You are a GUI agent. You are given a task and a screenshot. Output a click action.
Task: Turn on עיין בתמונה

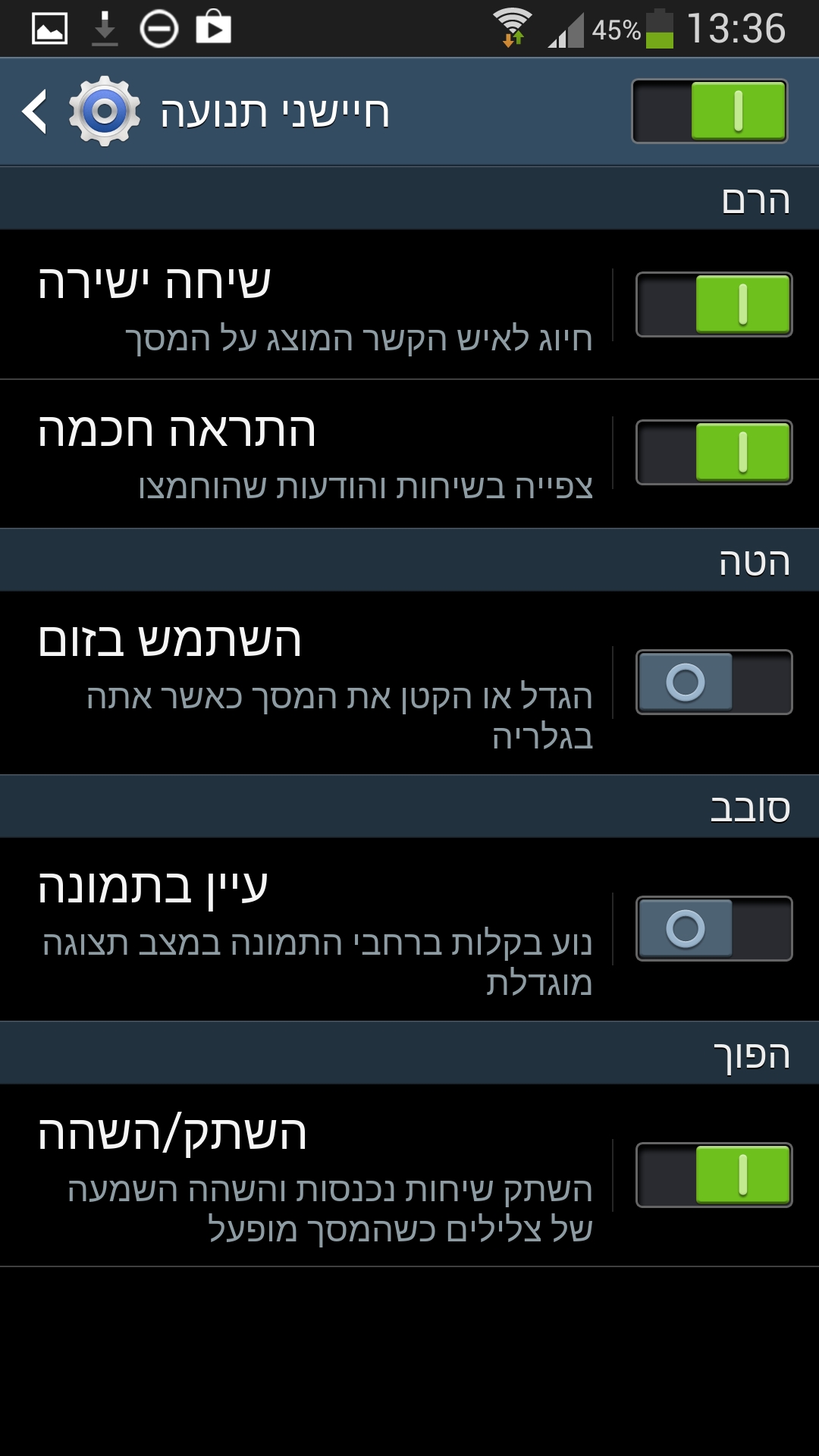[x=714, y=928]
